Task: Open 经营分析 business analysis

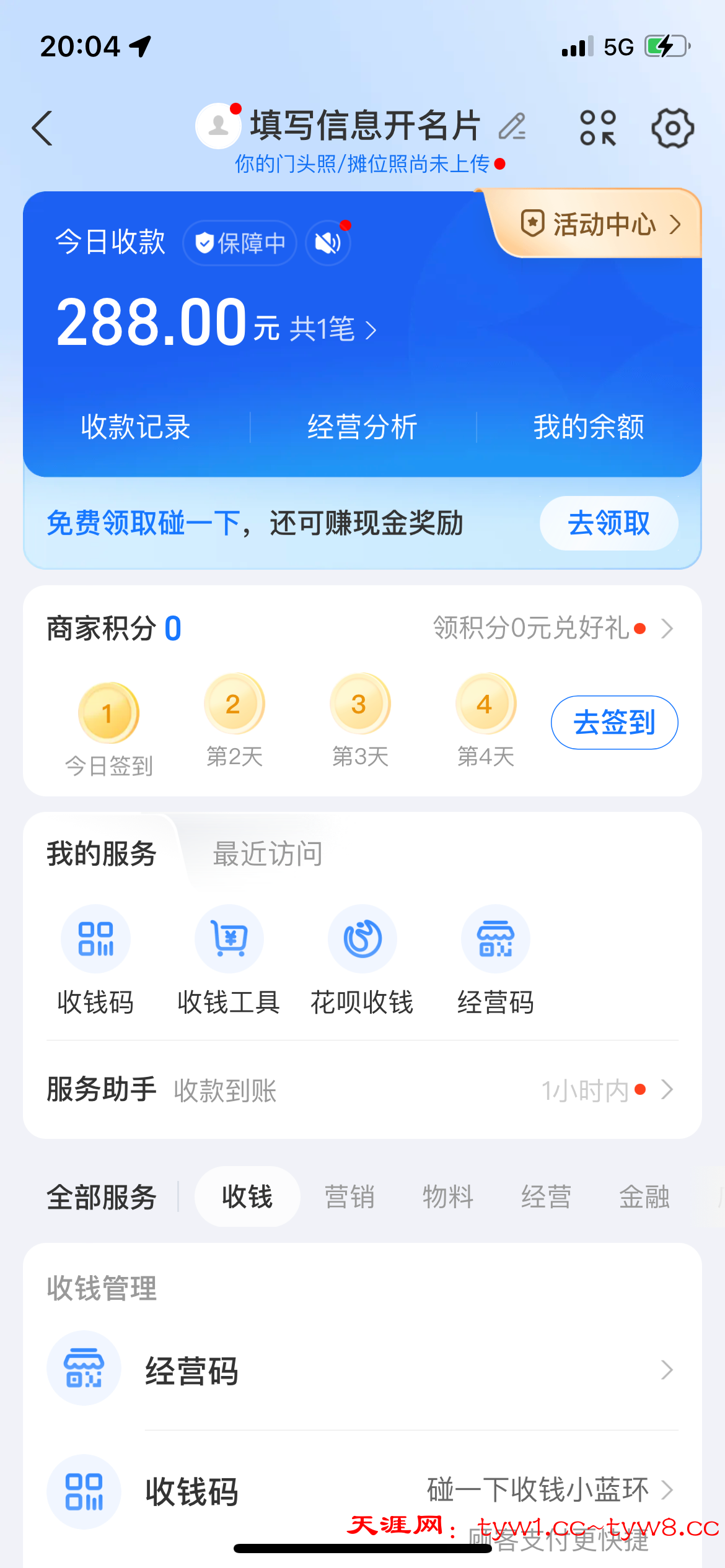Action: tap(362, 427)
